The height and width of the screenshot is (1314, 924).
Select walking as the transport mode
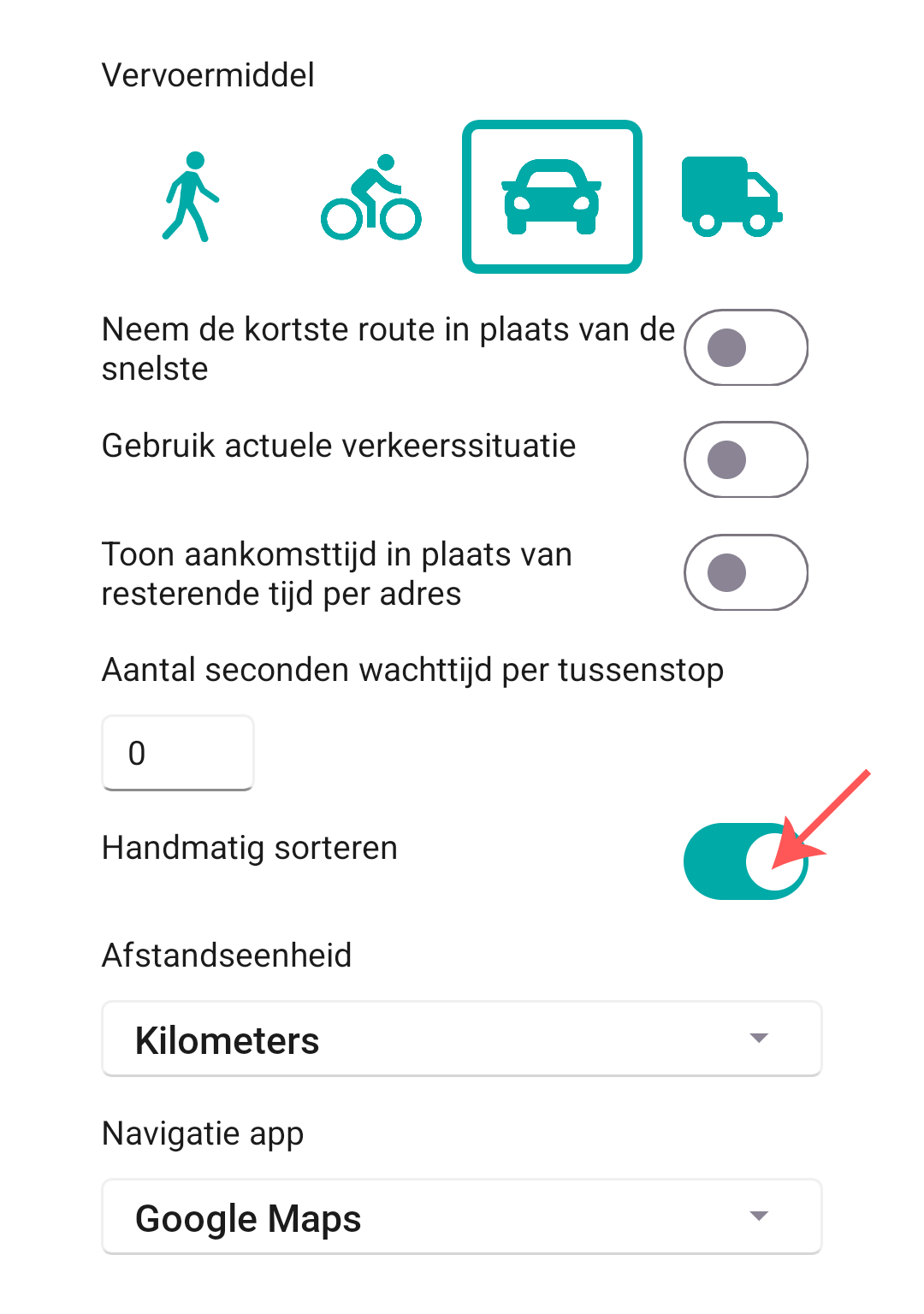191,197
